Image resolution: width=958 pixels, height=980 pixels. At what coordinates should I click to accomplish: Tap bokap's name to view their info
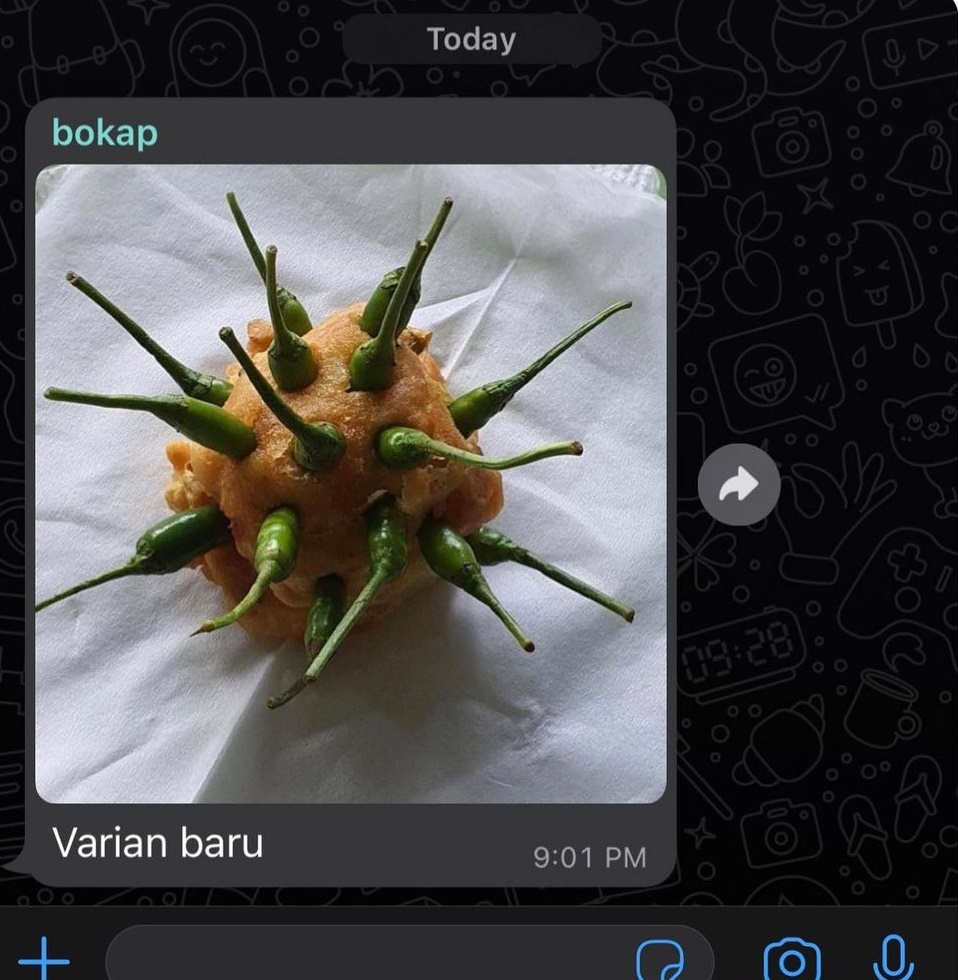pos(103,130)
